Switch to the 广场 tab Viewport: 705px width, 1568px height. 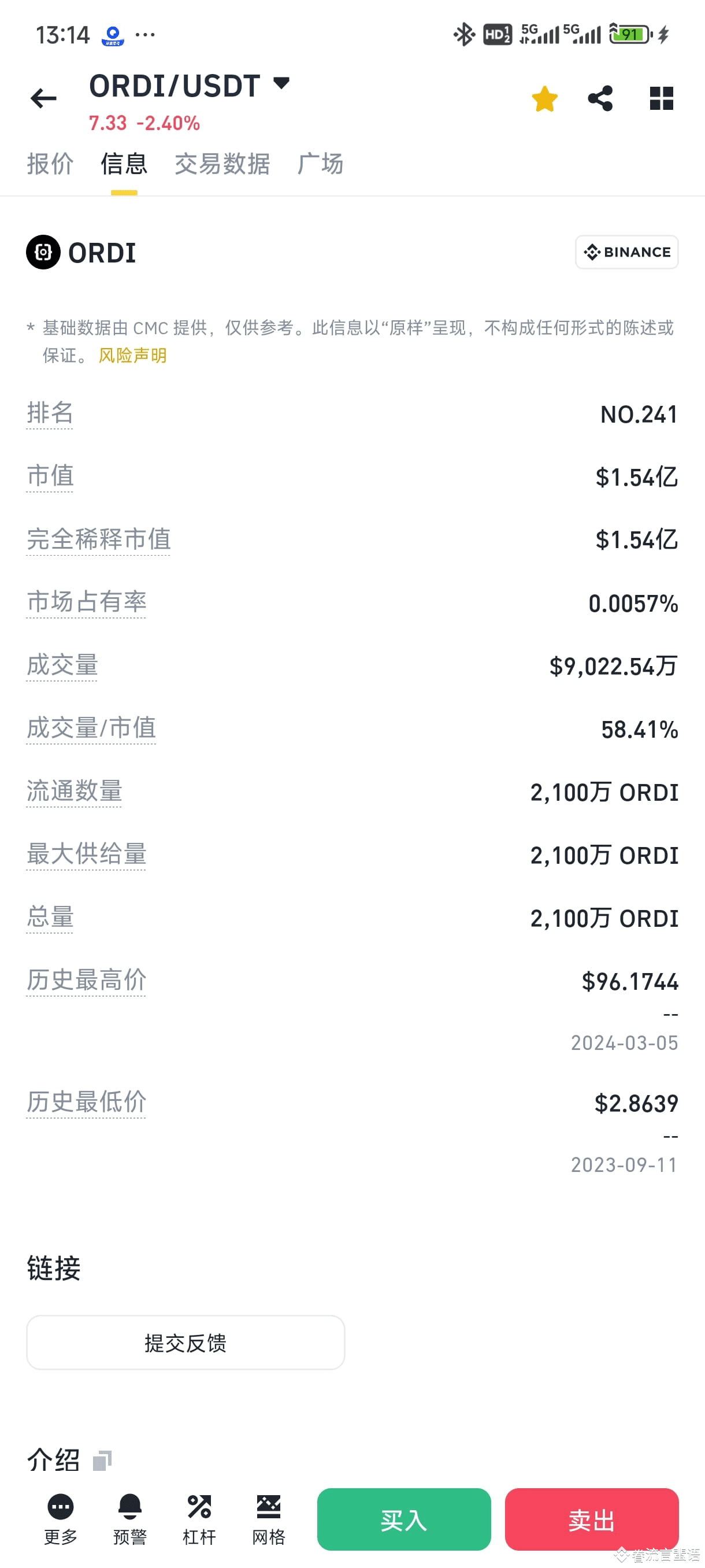[x=321, y=164]
